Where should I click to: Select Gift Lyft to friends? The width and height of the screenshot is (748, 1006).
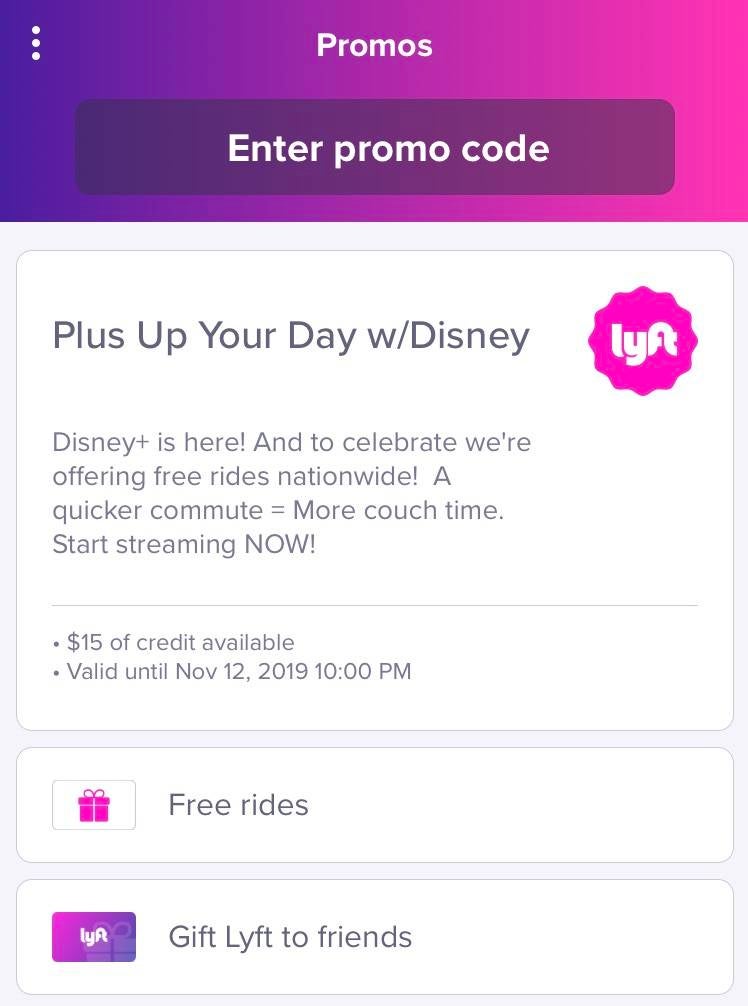point(374,937)
